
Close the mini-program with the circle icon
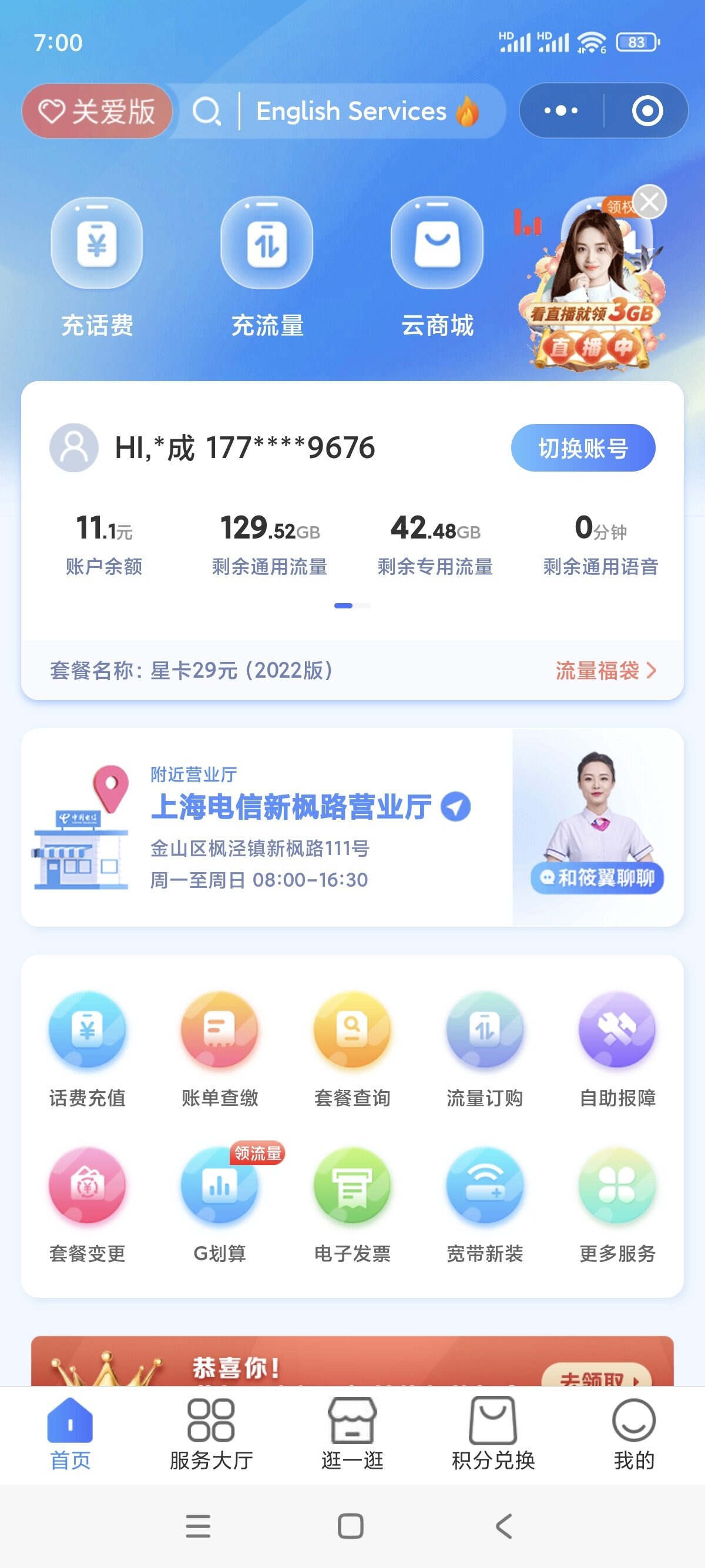[647, 111]
